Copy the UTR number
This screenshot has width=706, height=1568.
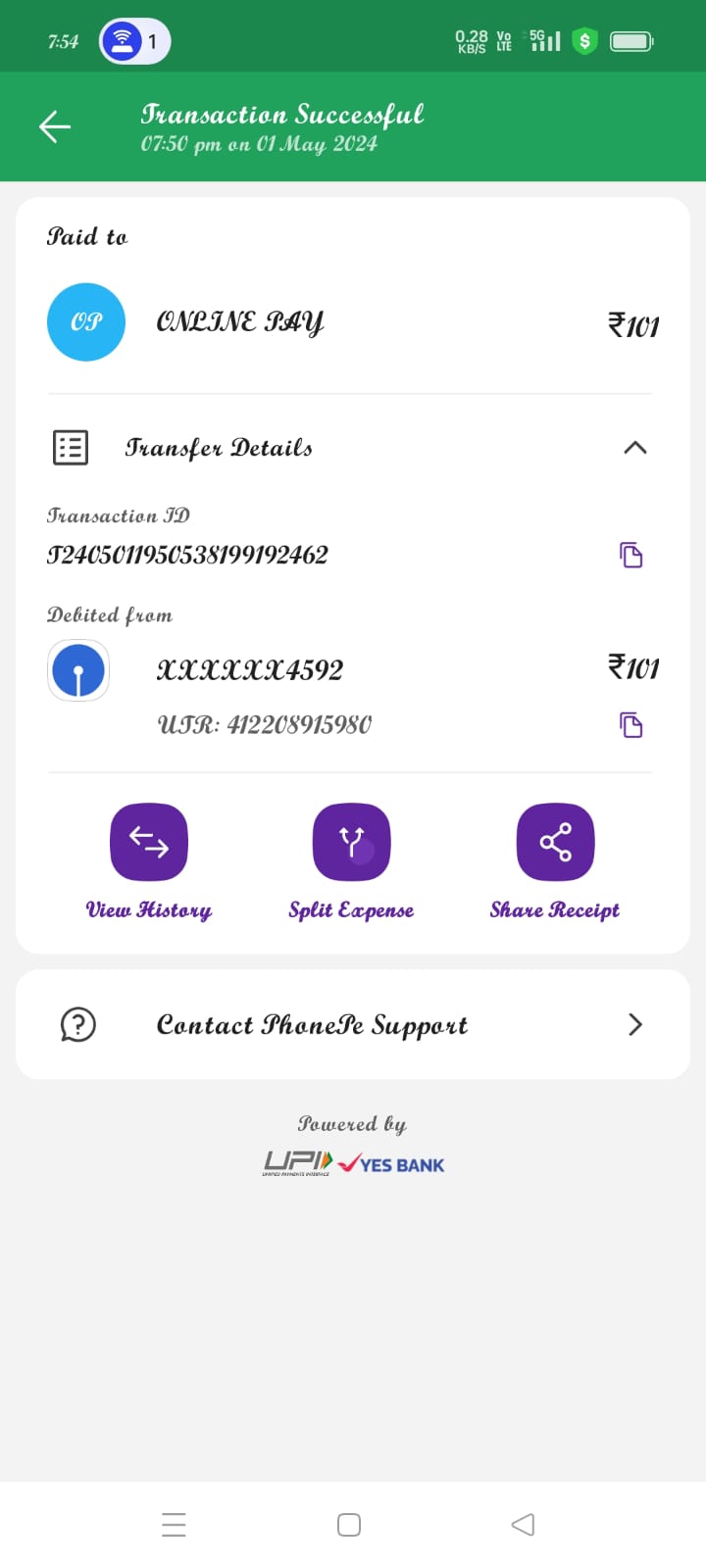(630, 725)
